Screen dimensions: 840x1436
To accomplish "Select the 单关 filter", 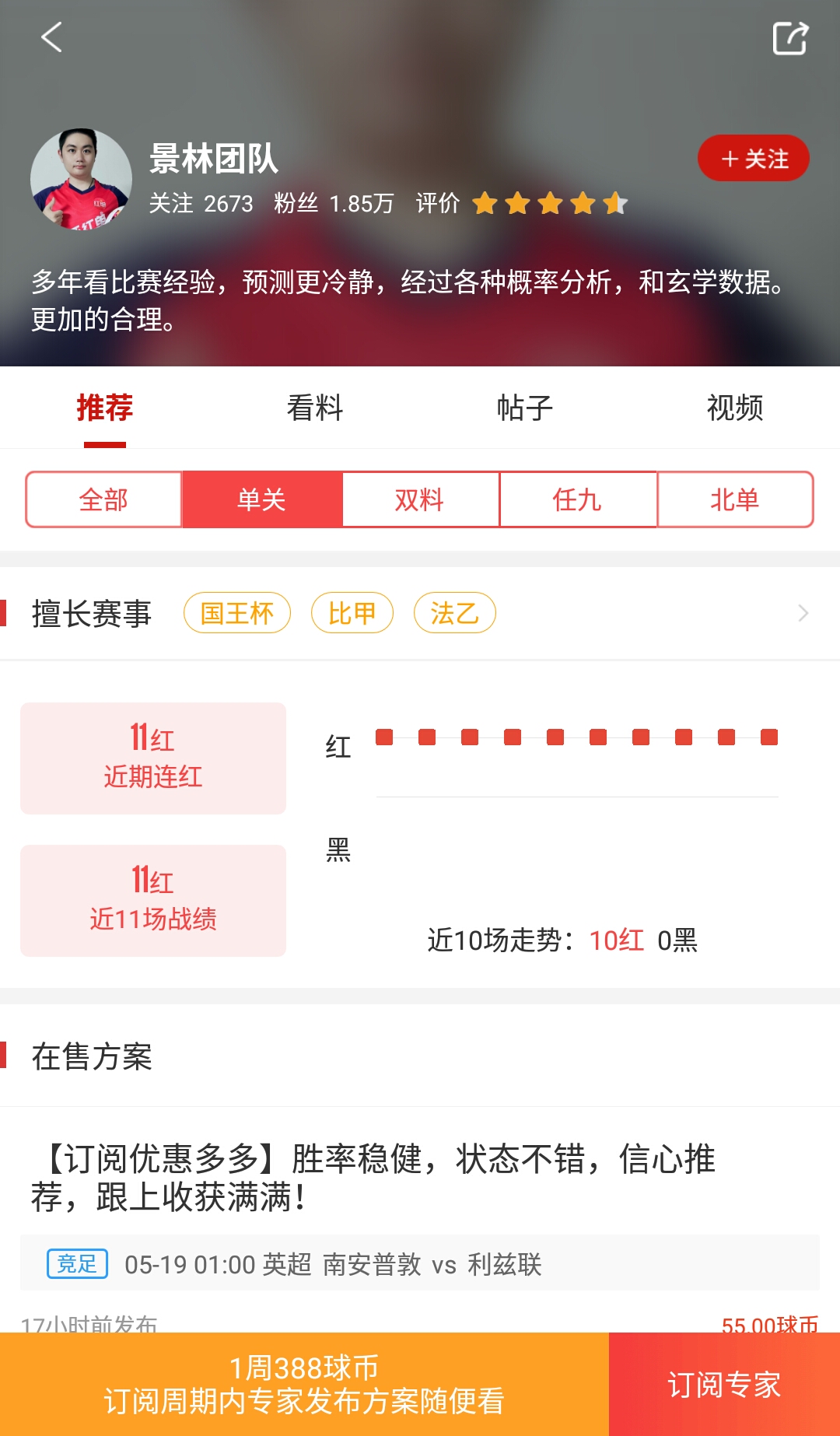I will click(x=261, y=499).
